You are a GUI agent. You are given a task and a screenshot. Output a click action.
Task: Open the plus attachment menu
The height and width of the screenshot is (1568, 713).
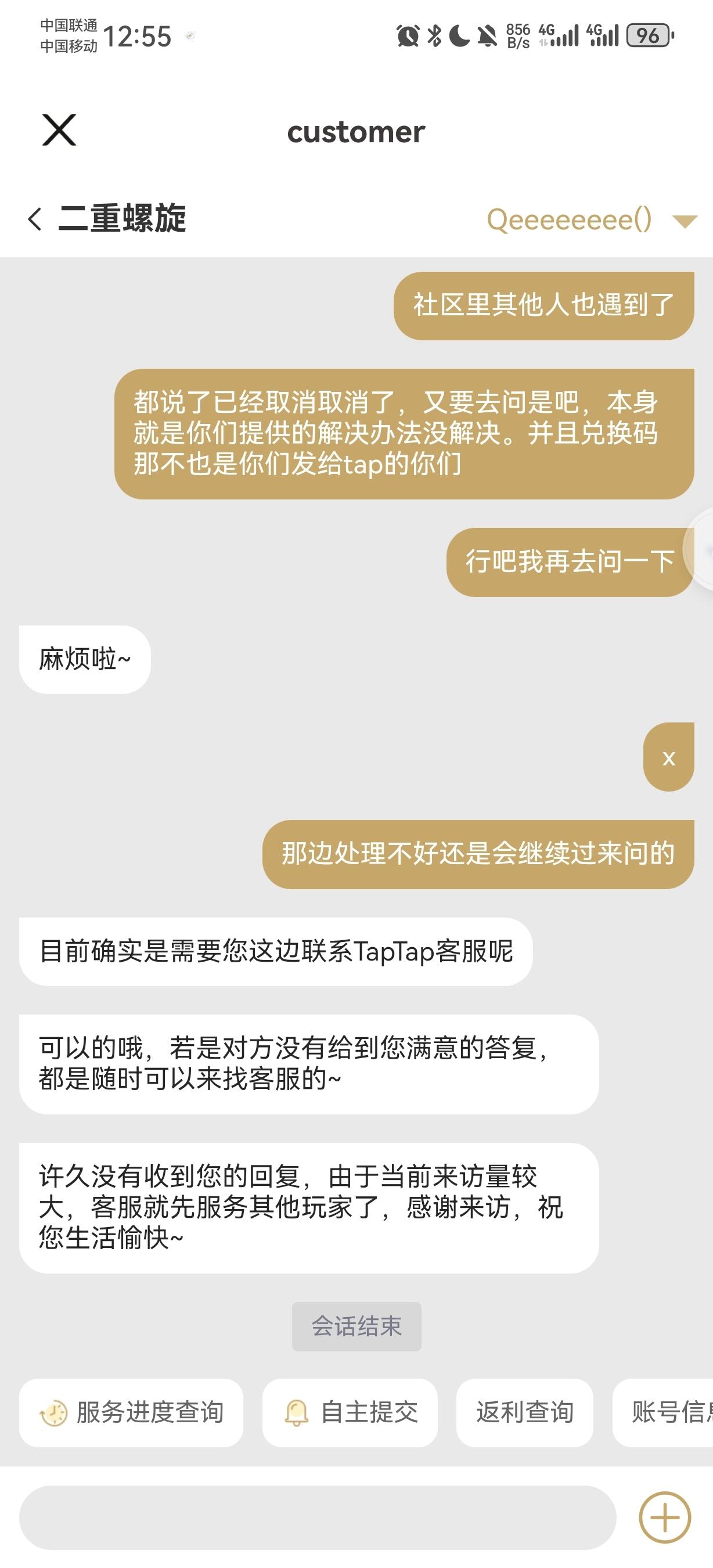click(665, 1517)
